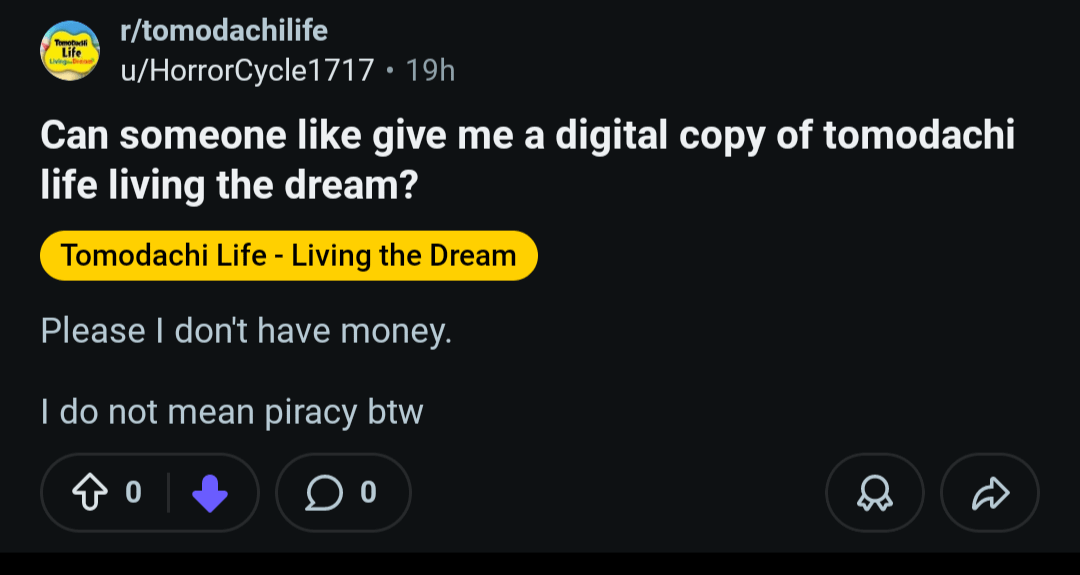Viewport: 1080px width, 575px height.
Task: Open the post's comments
Action: 342,492
